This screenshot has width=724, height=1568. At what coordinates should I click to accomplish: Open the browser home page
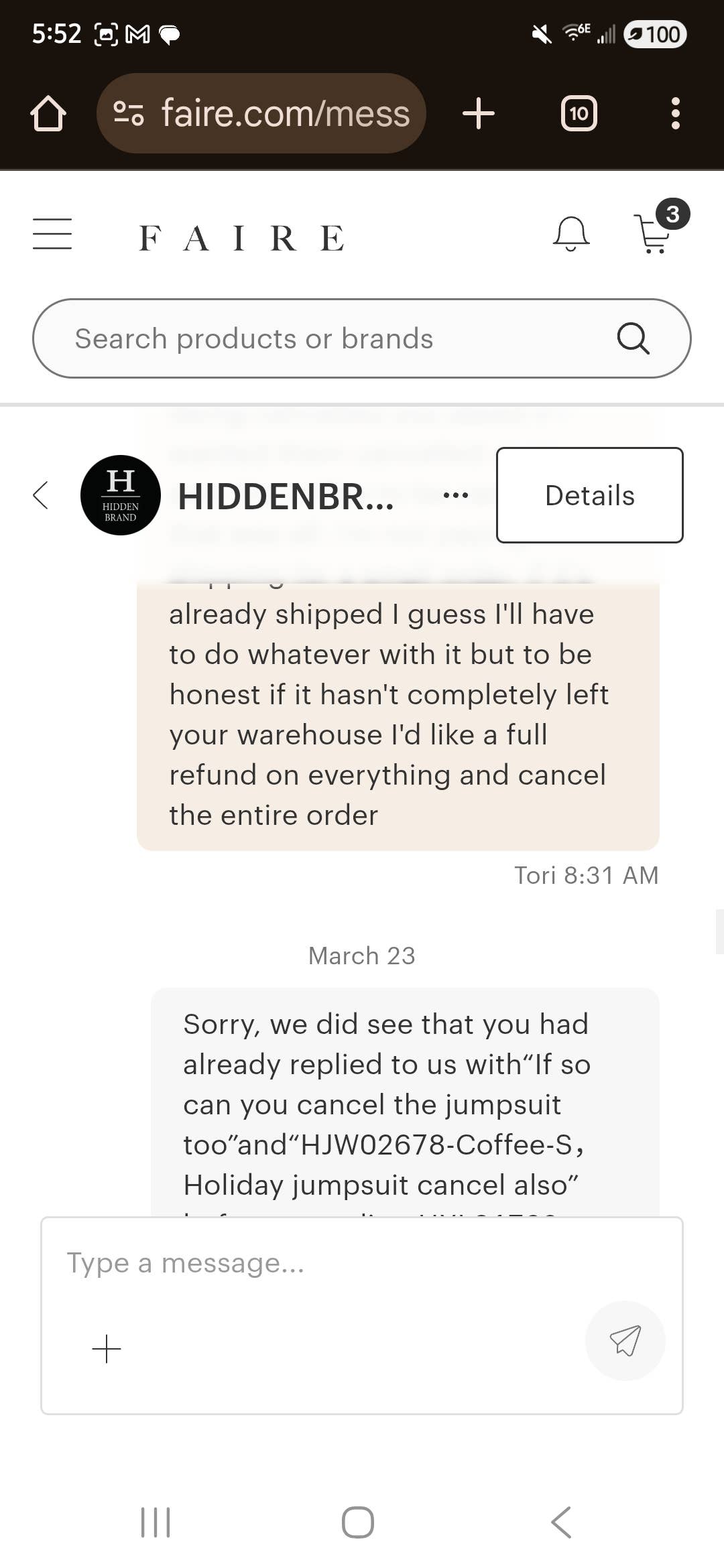tap(48, 113)
